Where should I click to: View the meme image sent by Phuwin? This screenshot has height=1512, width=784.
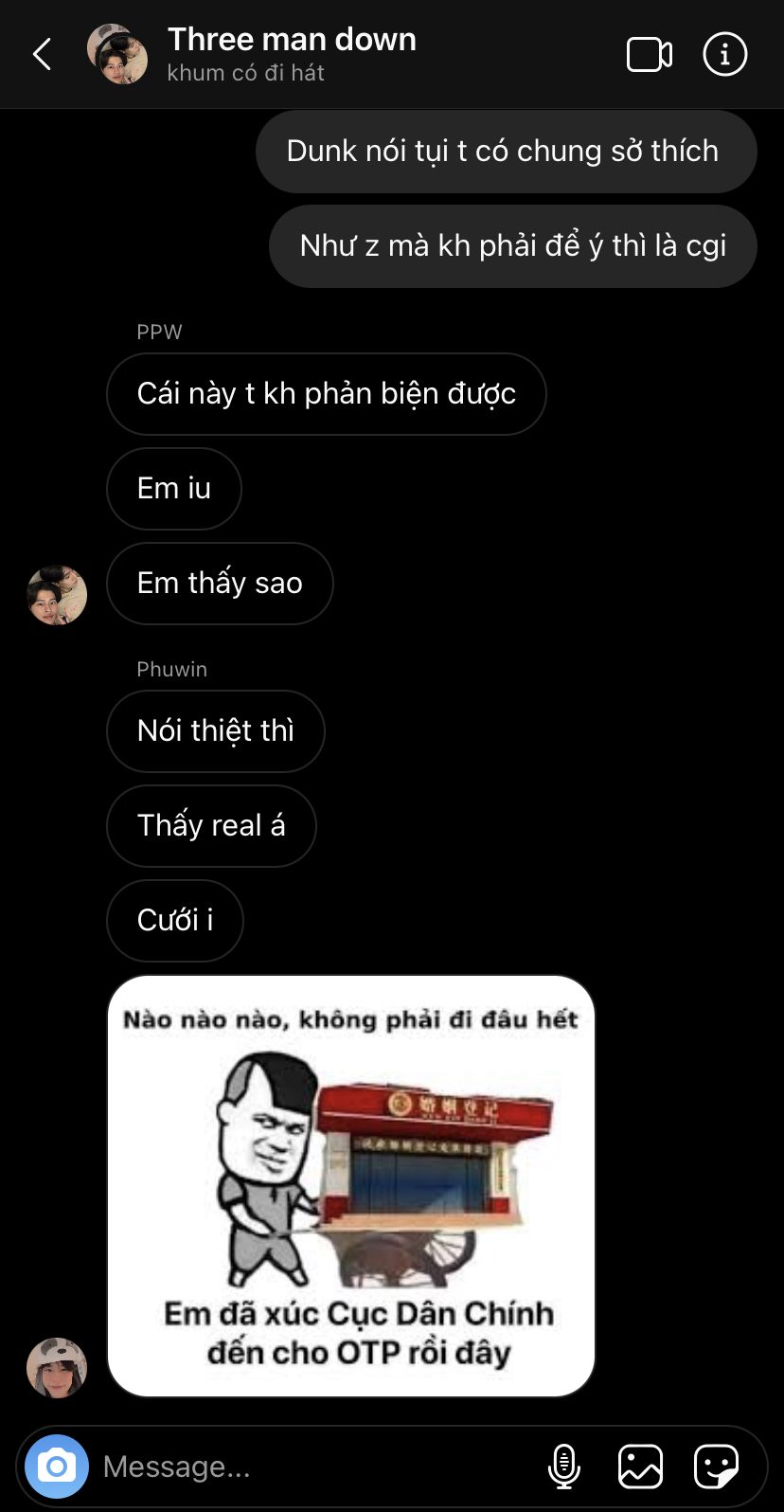click(x=351, y=1185)
